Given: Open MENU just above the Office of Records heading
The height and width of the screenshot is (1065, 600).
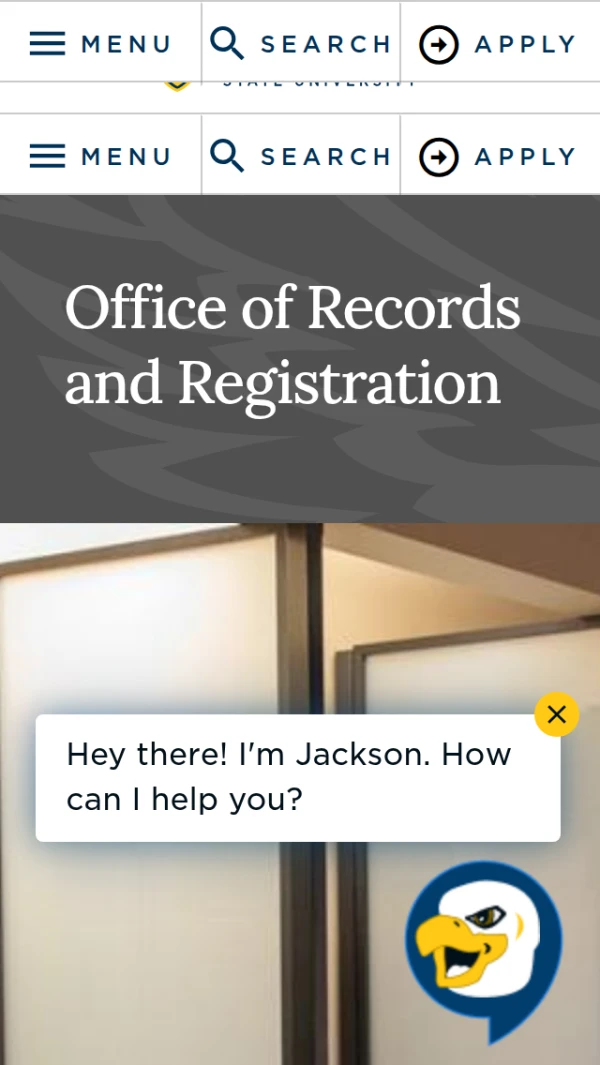Looking at the screenshot, I should [x=100, y=156].
